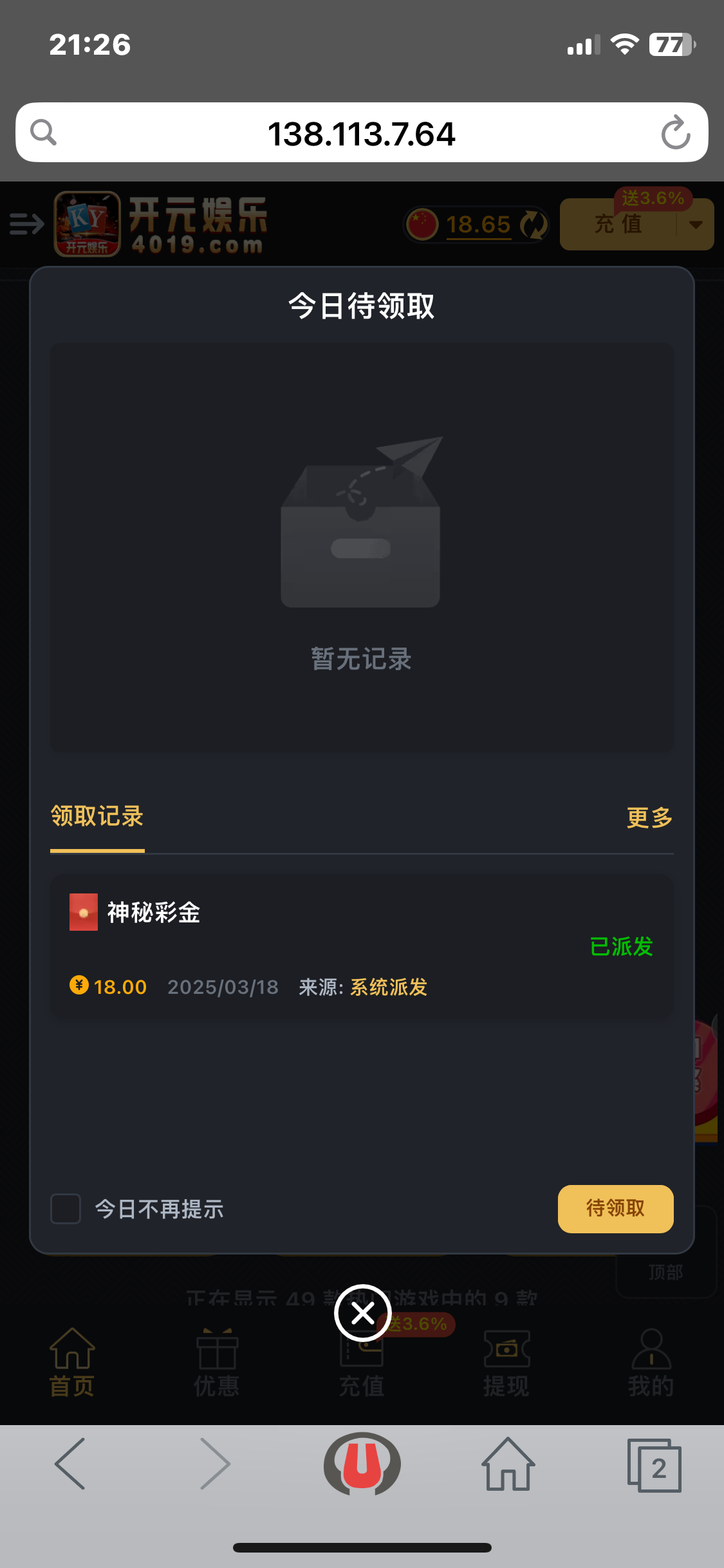View the open browser tabs
The width and height of the screenshot is (724, 1568).
tap(654, 1465)
